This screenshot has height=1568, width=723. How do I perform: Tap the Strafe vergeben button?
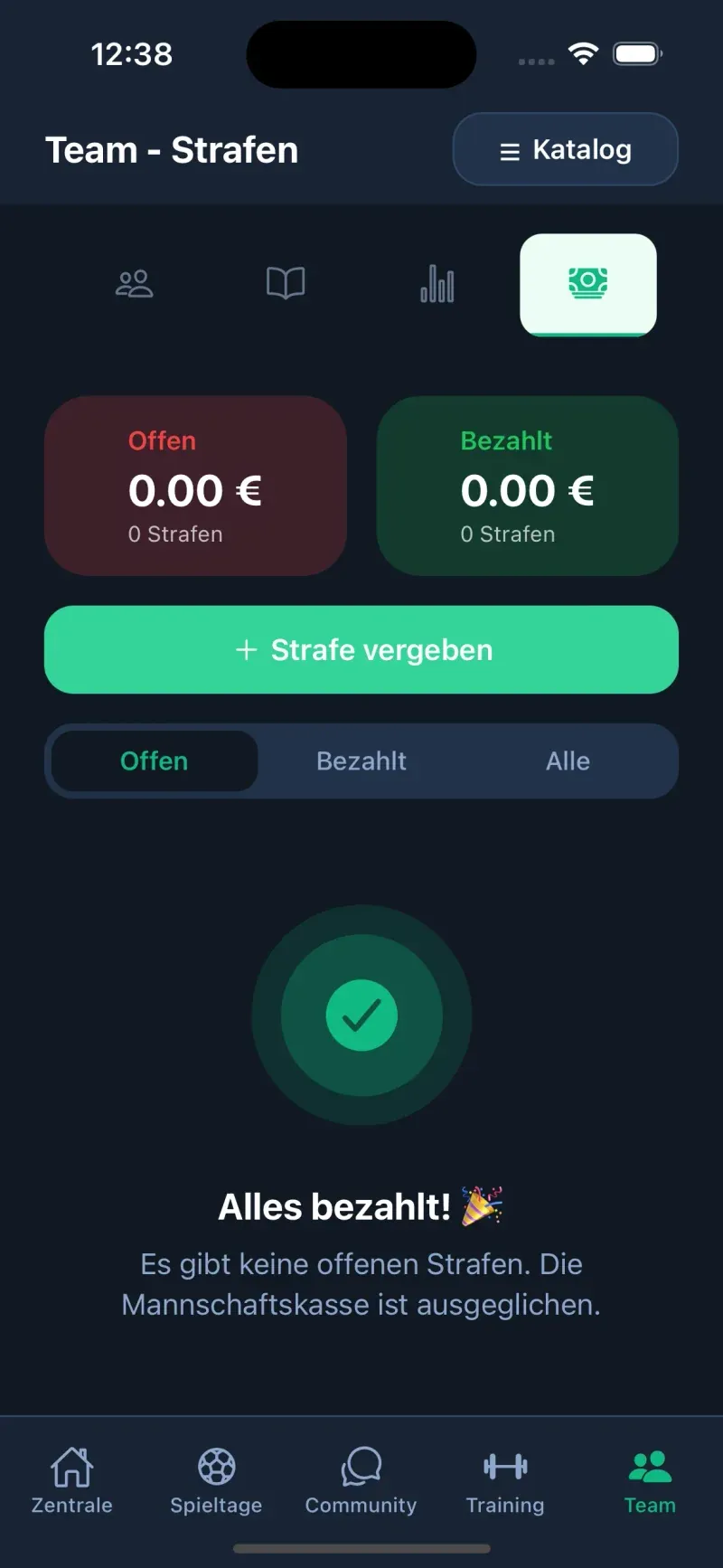pyautogui.click(x=361, y=649)
